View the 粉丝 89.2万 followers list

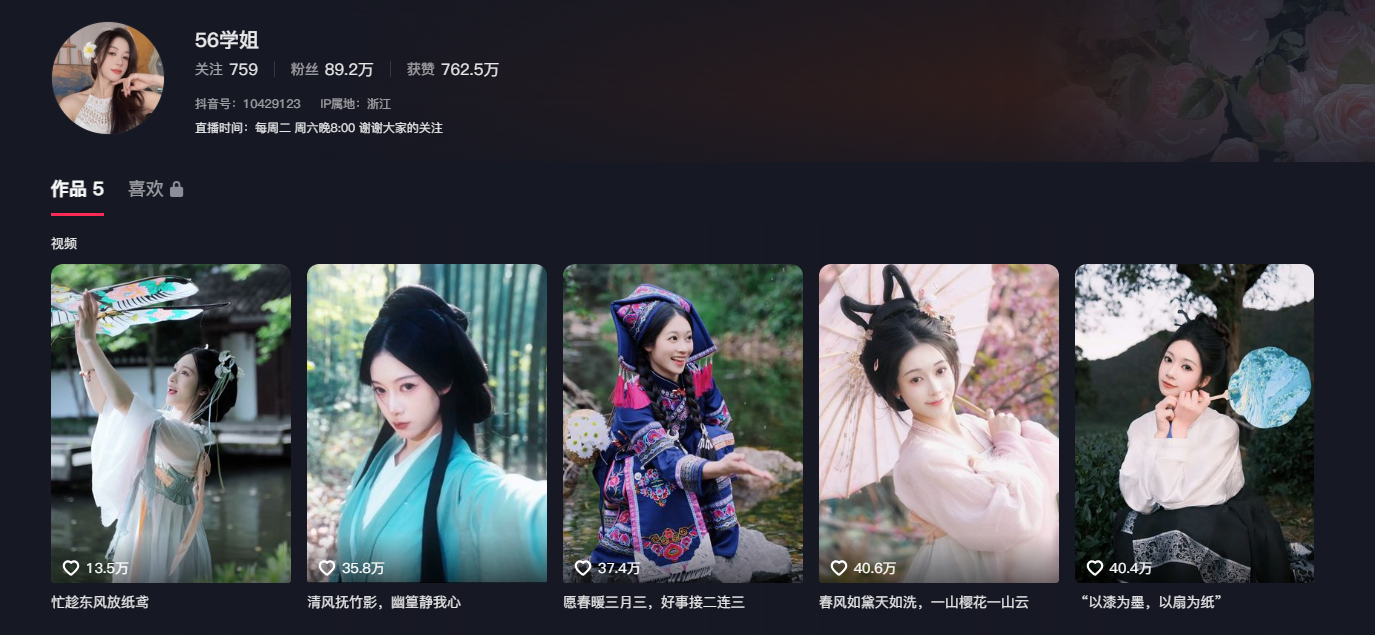click(x=331, y=70)
